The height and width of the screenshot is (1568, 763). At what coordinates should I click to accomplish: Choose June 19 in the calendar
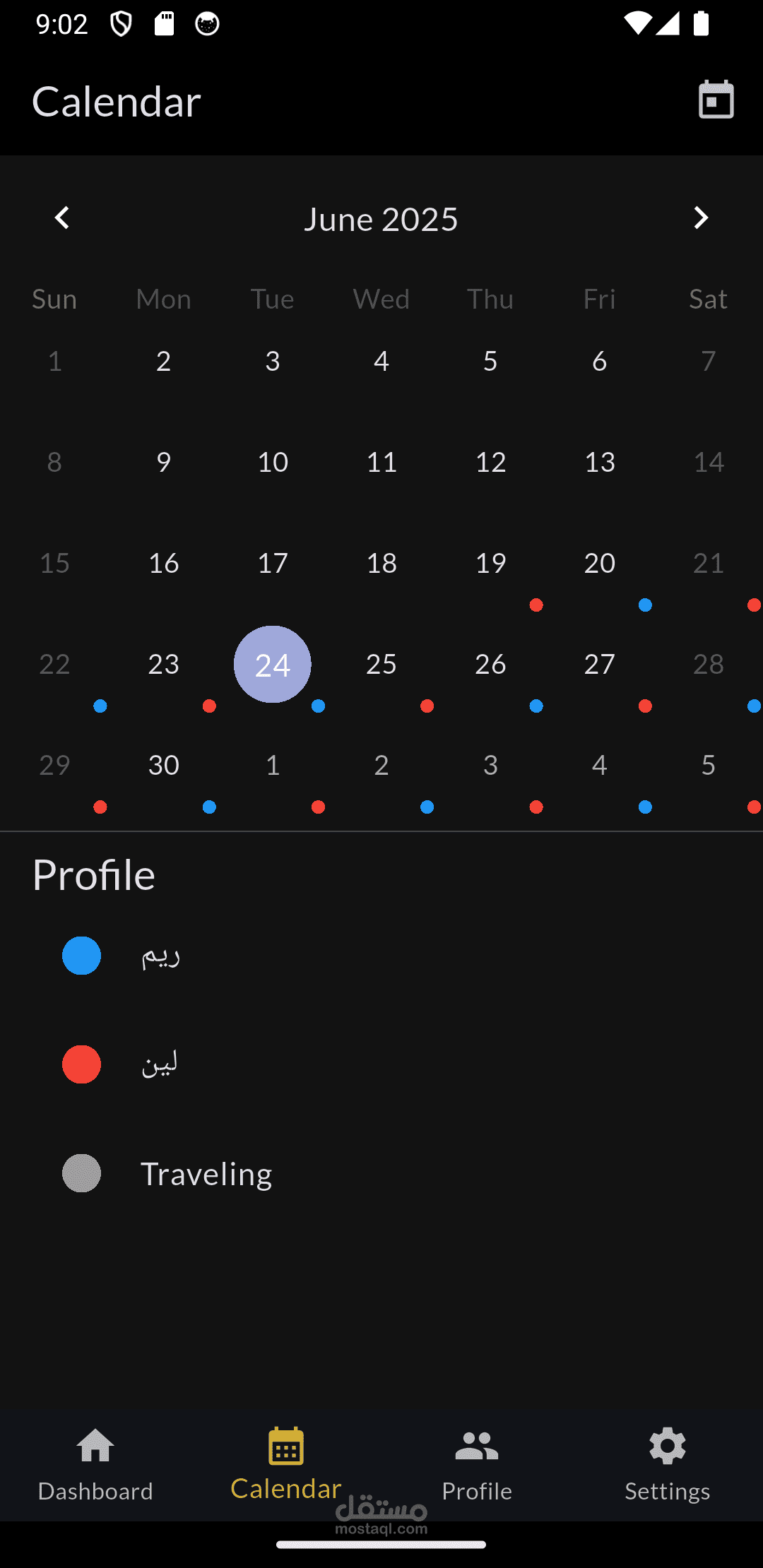click(490, 564)
